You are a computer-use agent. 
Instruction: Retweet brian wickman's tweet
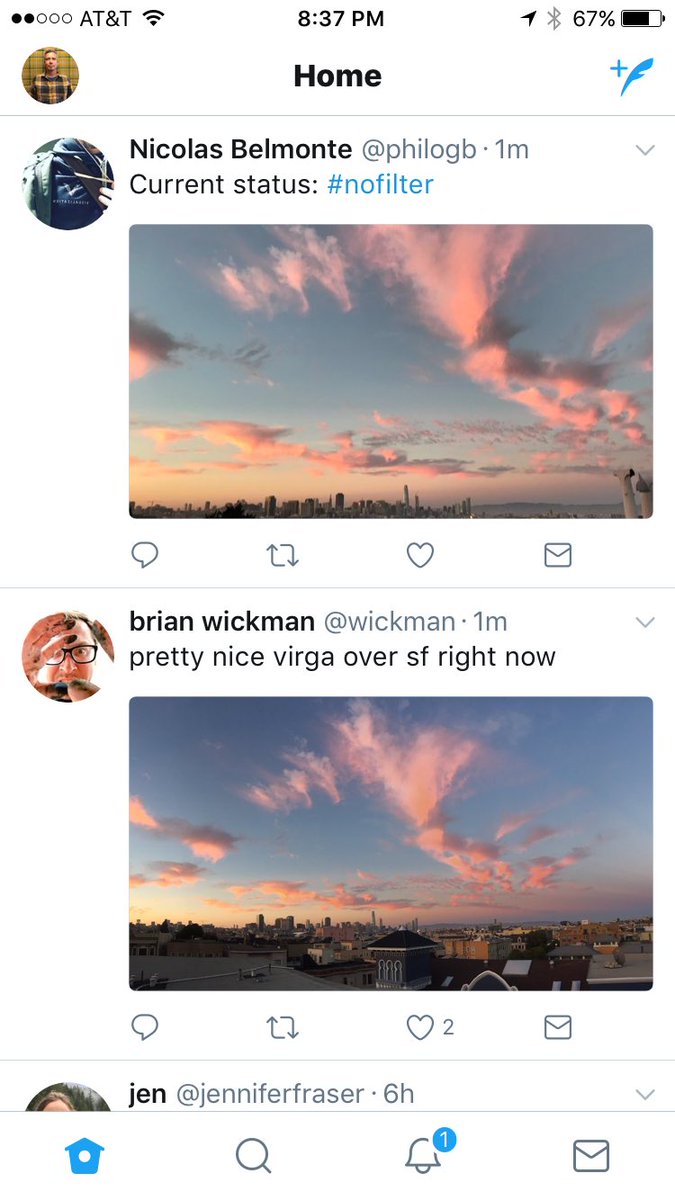[283, 1027]
